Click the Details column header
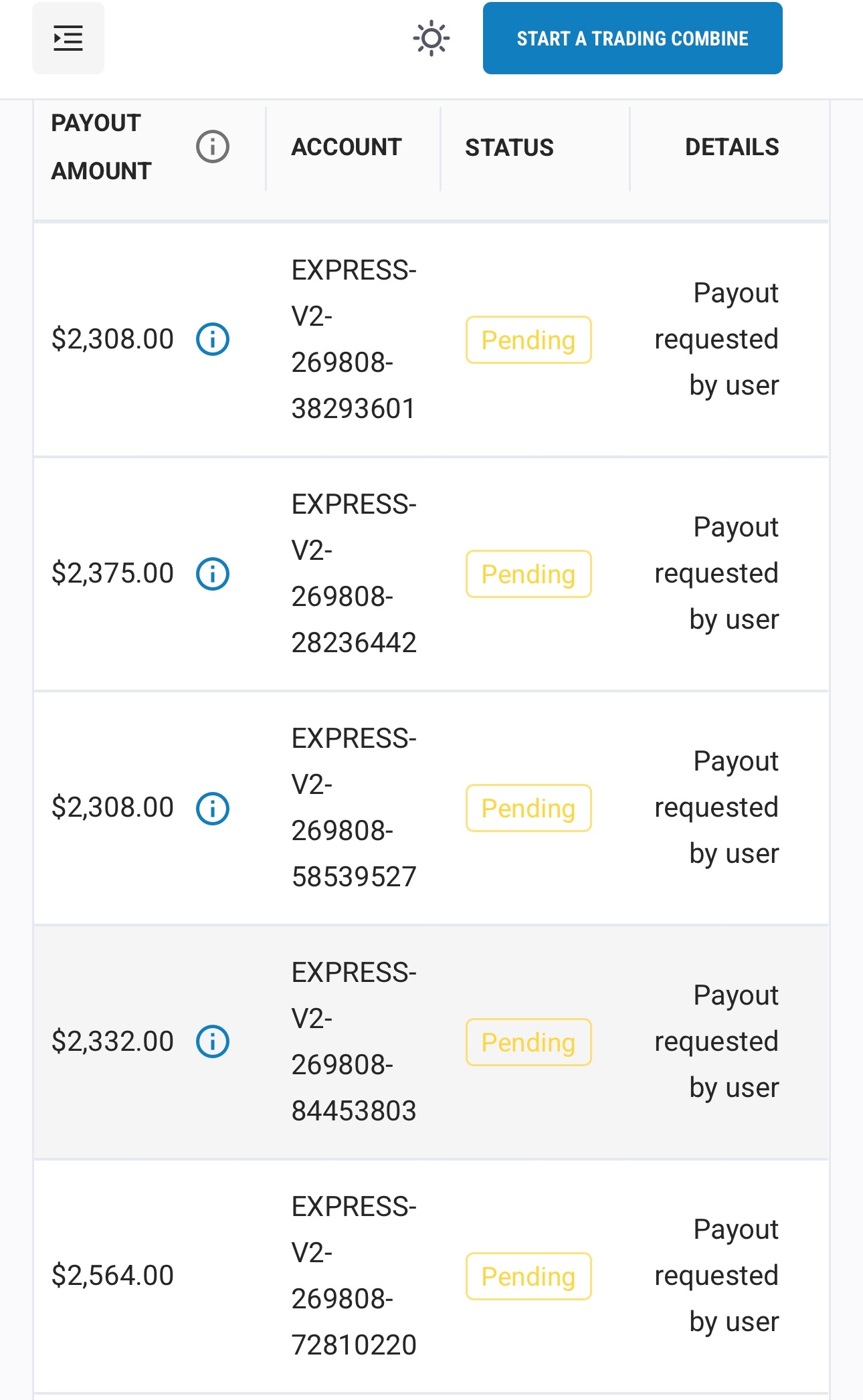 point(733,146)
